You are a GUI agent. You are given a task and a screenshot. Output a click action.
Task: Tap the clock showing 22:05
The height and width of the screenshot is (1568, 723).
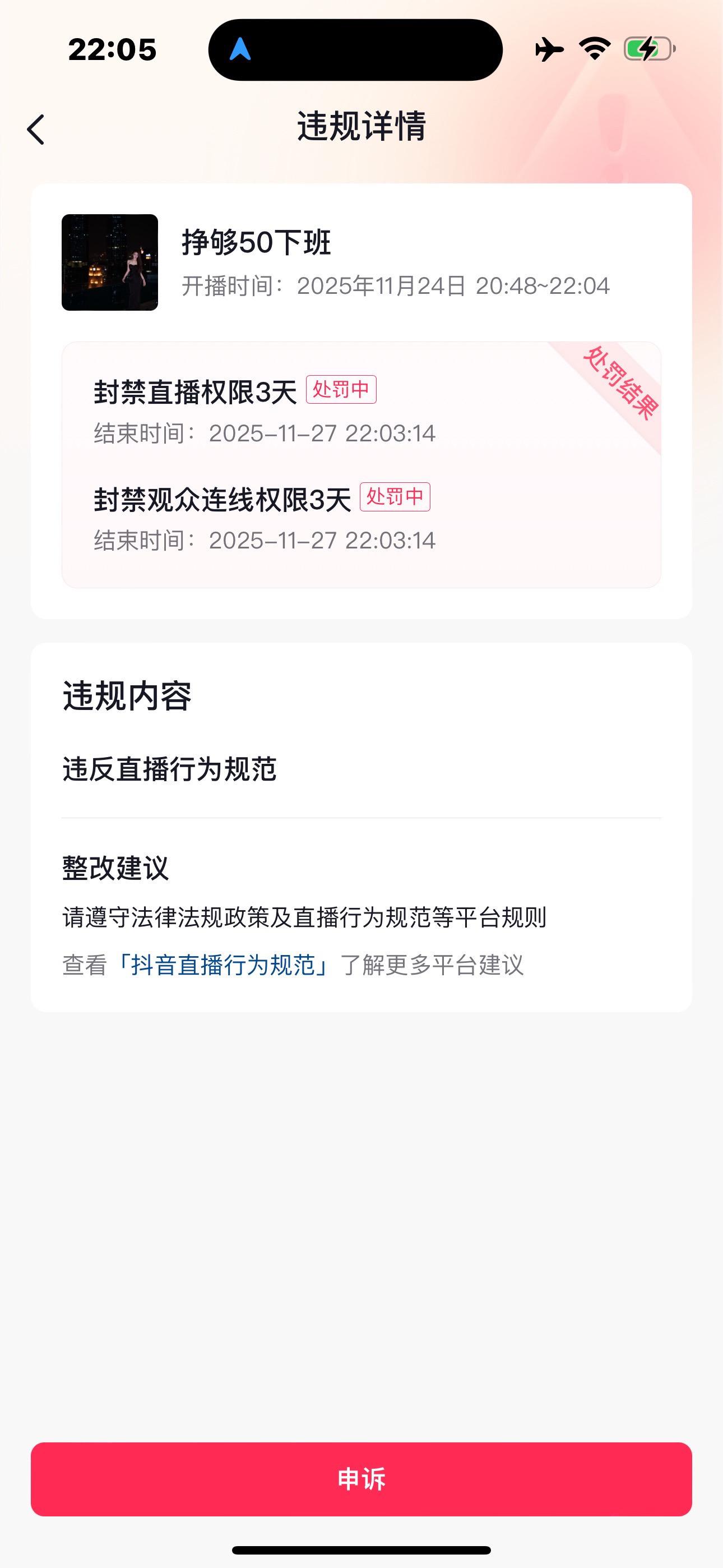point(113,50)
